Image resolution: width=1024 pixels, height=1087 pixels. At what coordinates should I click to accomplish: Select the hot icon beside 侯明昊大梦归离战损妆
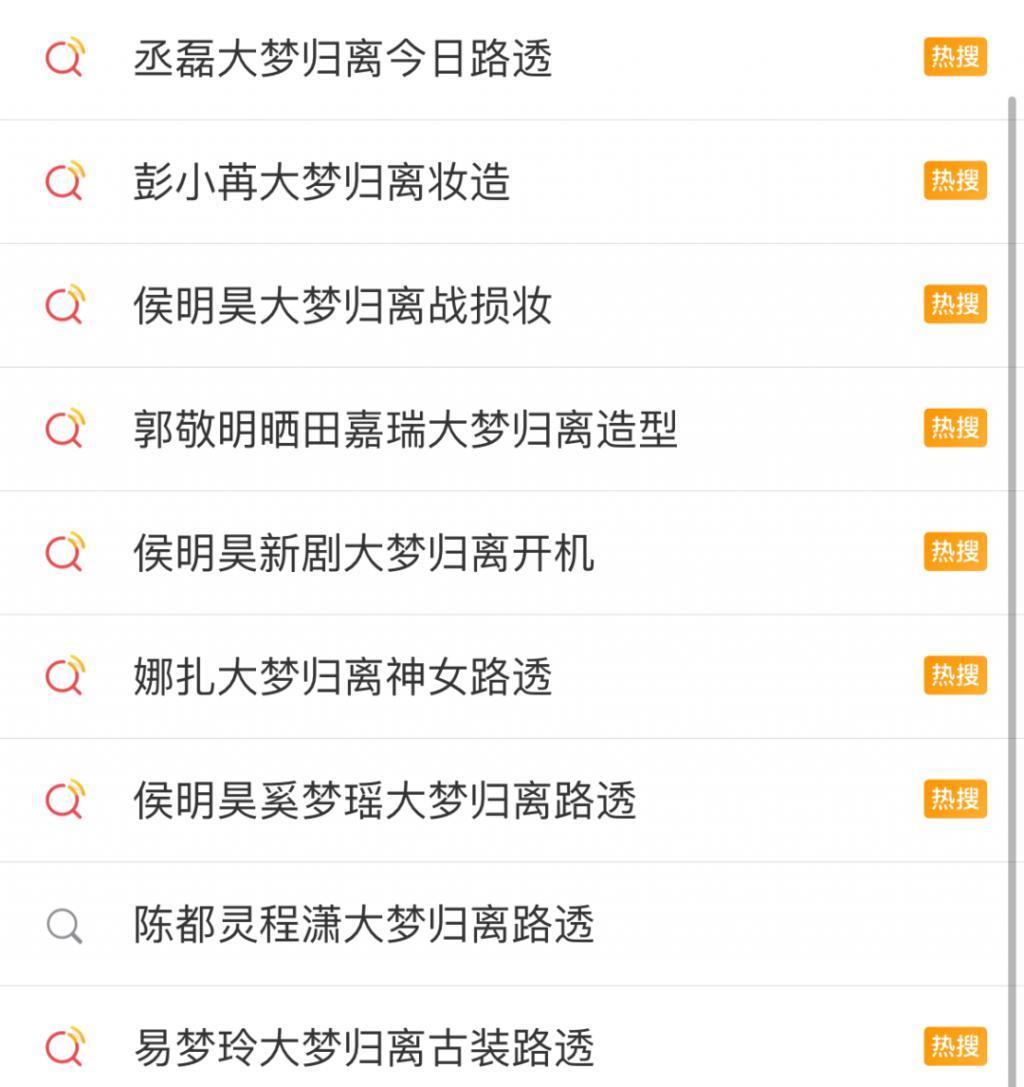click(63, 305)
